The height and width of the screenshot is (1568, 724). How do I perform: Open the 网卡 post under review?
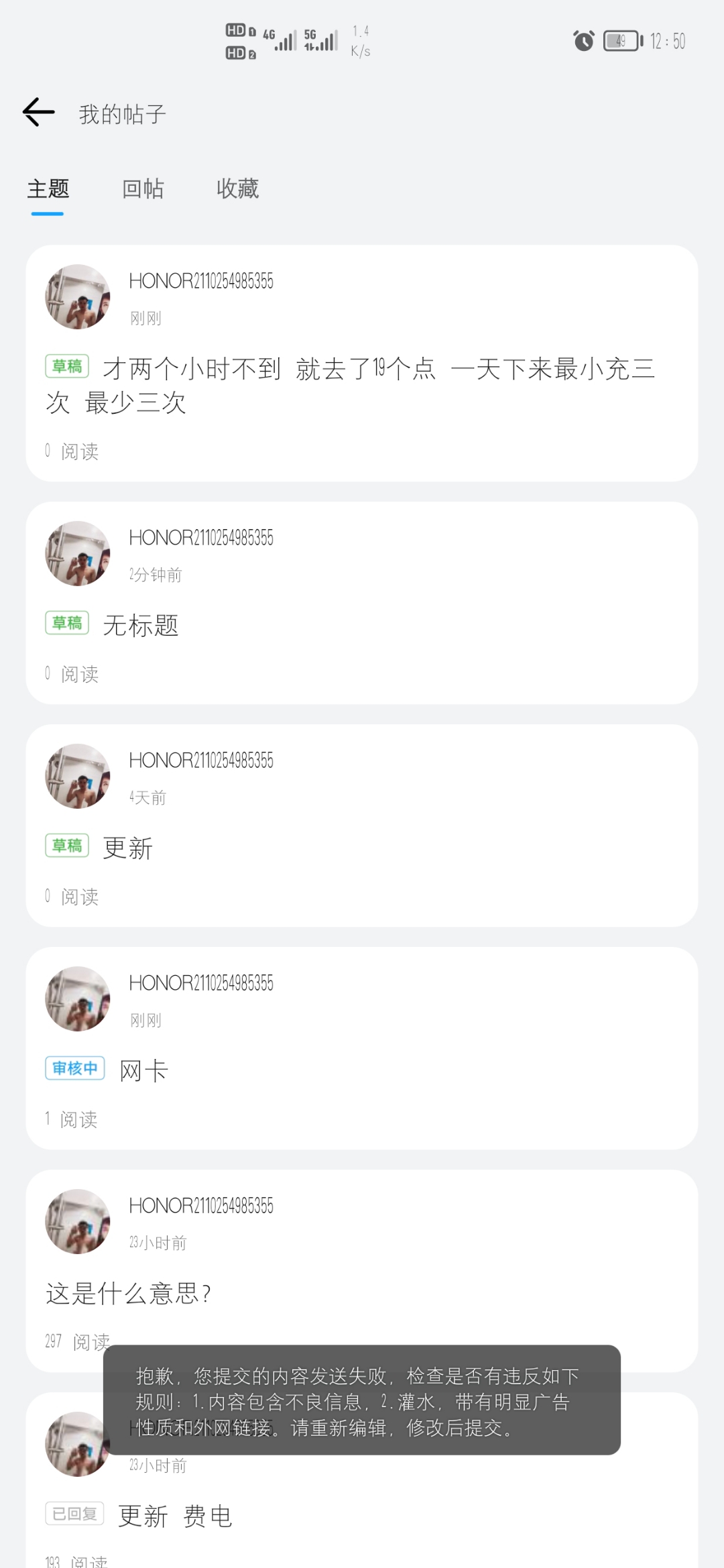[x=362, y=1048]
